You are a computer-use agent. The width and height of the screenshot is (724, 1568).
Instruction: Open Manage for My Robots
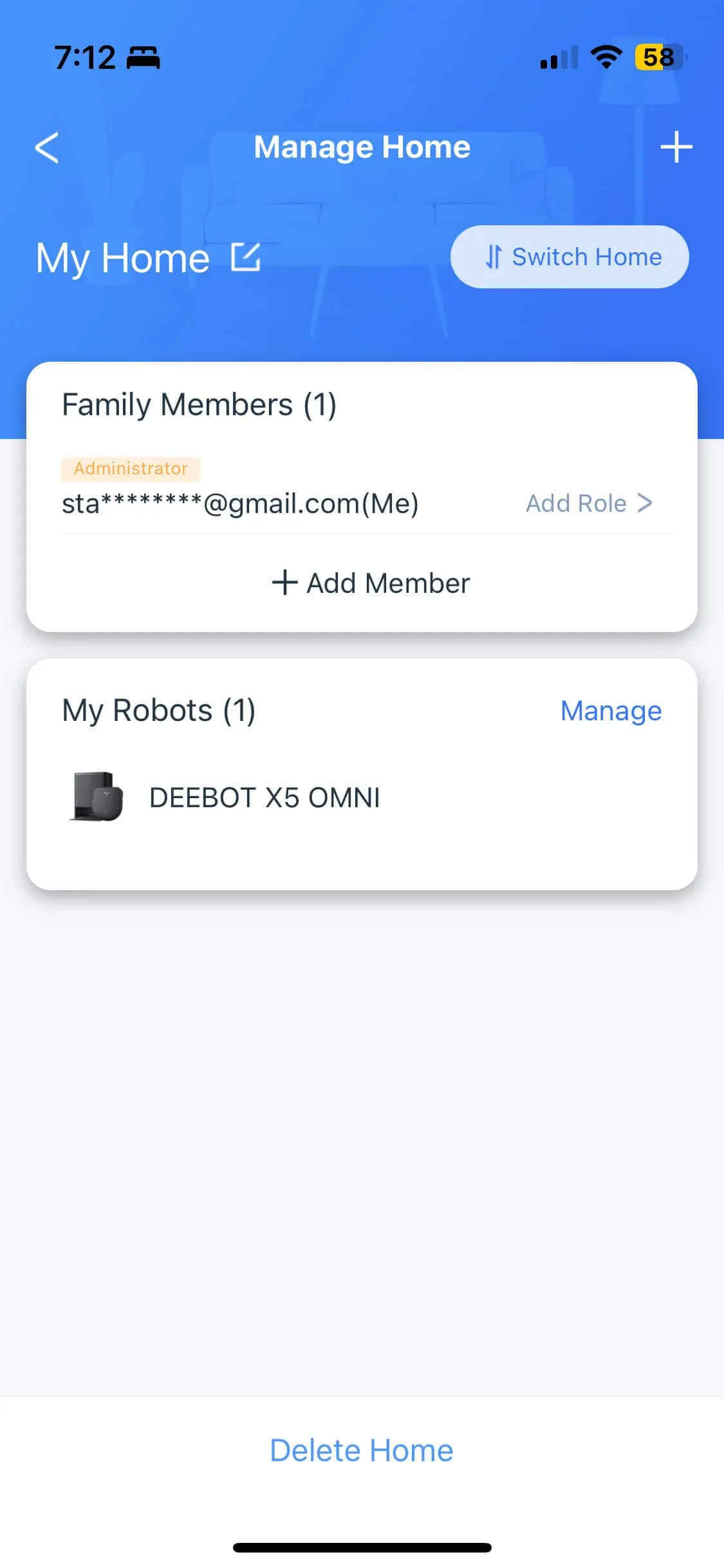point(611,711)
